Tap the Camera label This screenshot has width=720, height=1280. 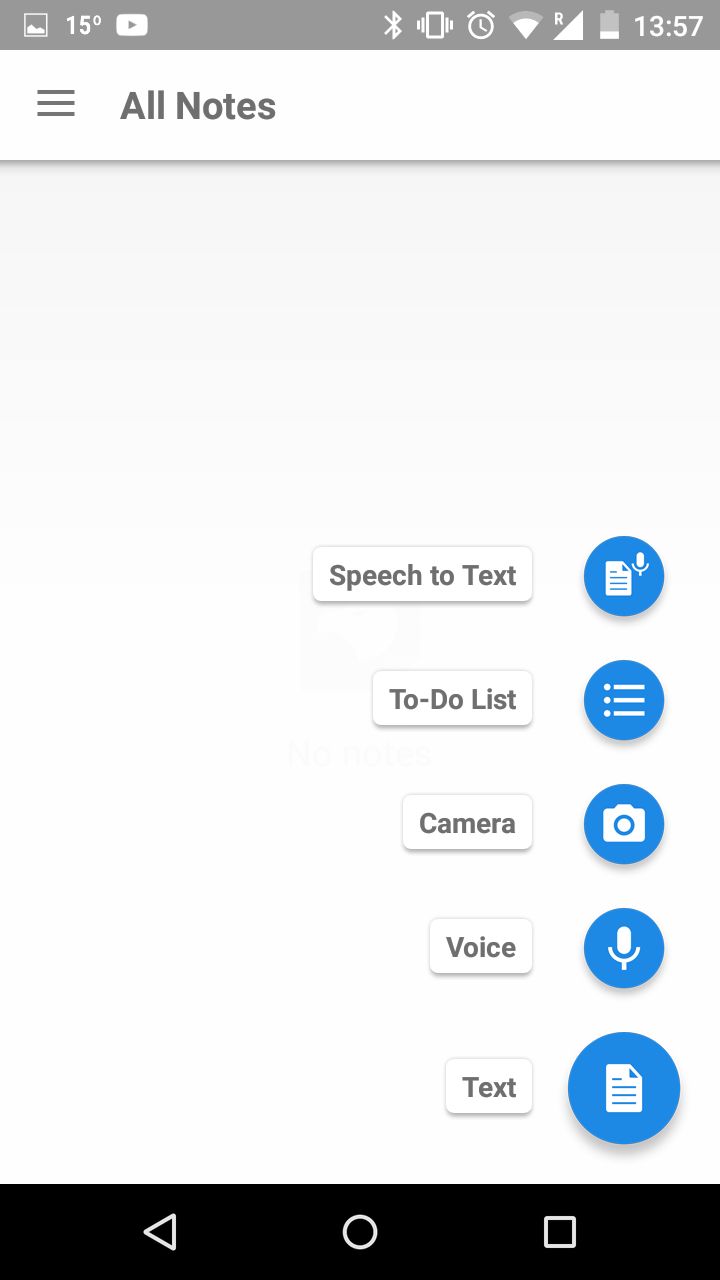coord(467,823)
